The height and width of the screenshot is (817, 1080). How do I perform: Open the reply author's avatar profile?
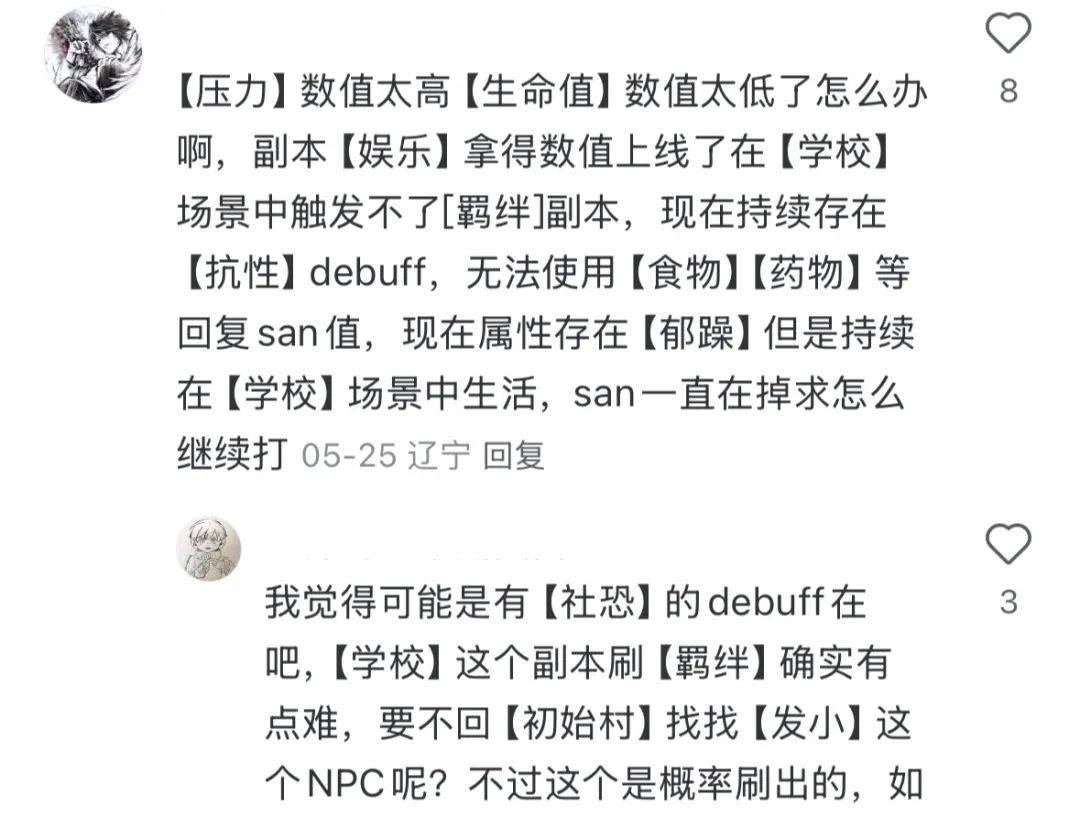point(208,549)
